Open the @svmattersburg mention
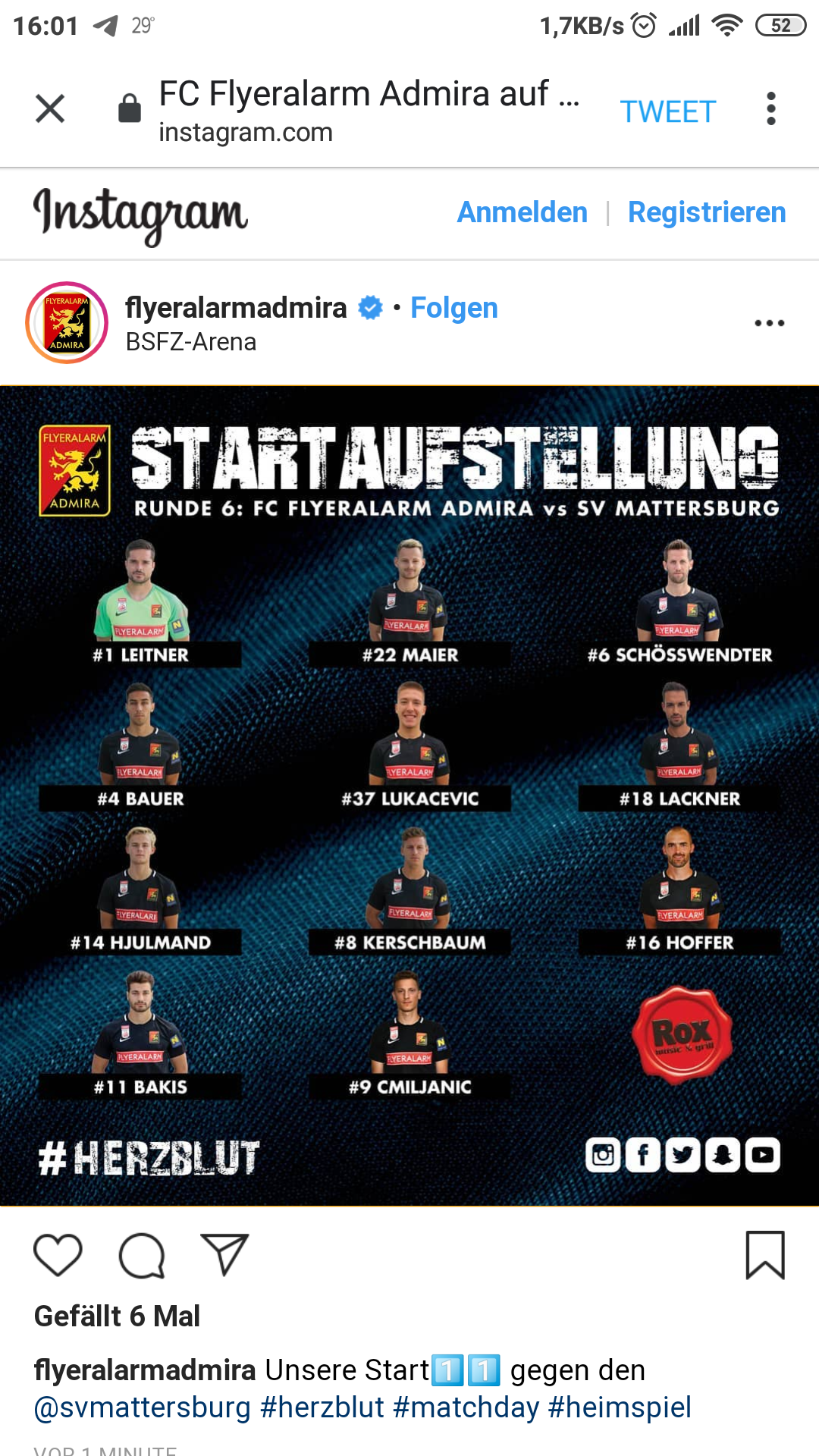819x1456 pixels. pos(142,1407)
